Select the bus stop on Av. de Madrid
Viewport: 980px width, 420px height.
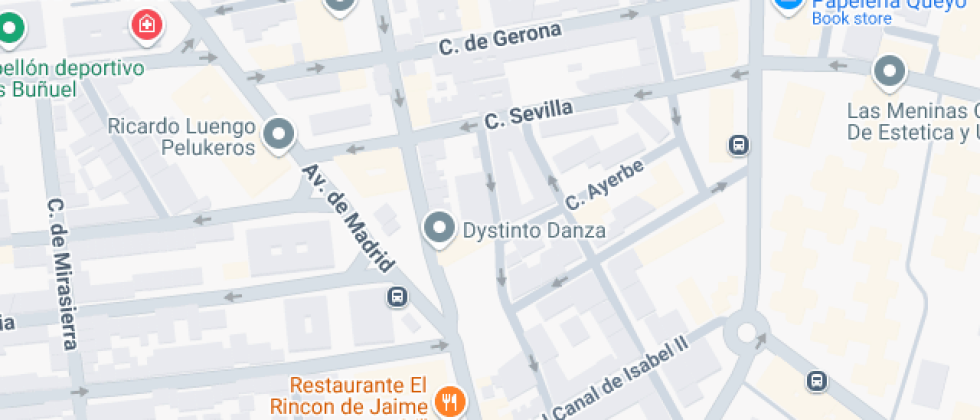tap(397, 296)
